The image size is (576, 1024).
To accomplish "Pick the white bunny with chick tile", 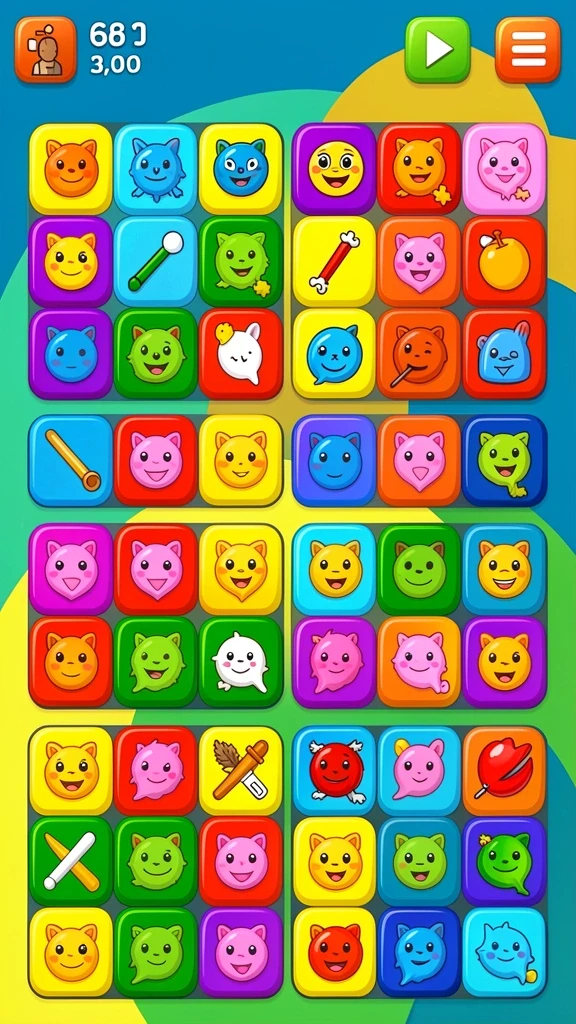I will pos(240,354).
